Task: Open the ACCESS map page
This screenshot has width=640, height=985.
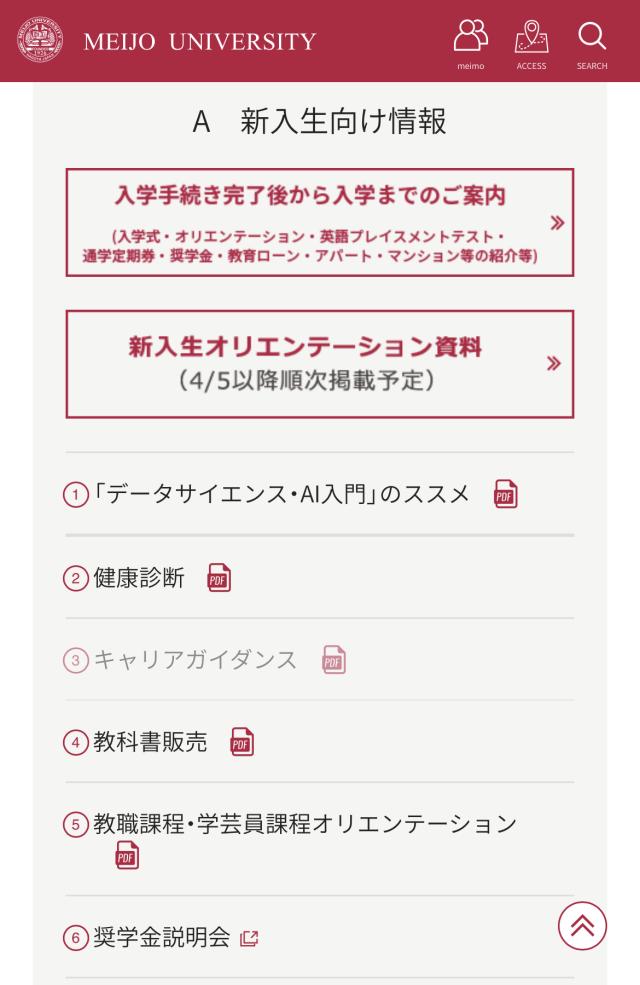Action: tap(531, 42)
